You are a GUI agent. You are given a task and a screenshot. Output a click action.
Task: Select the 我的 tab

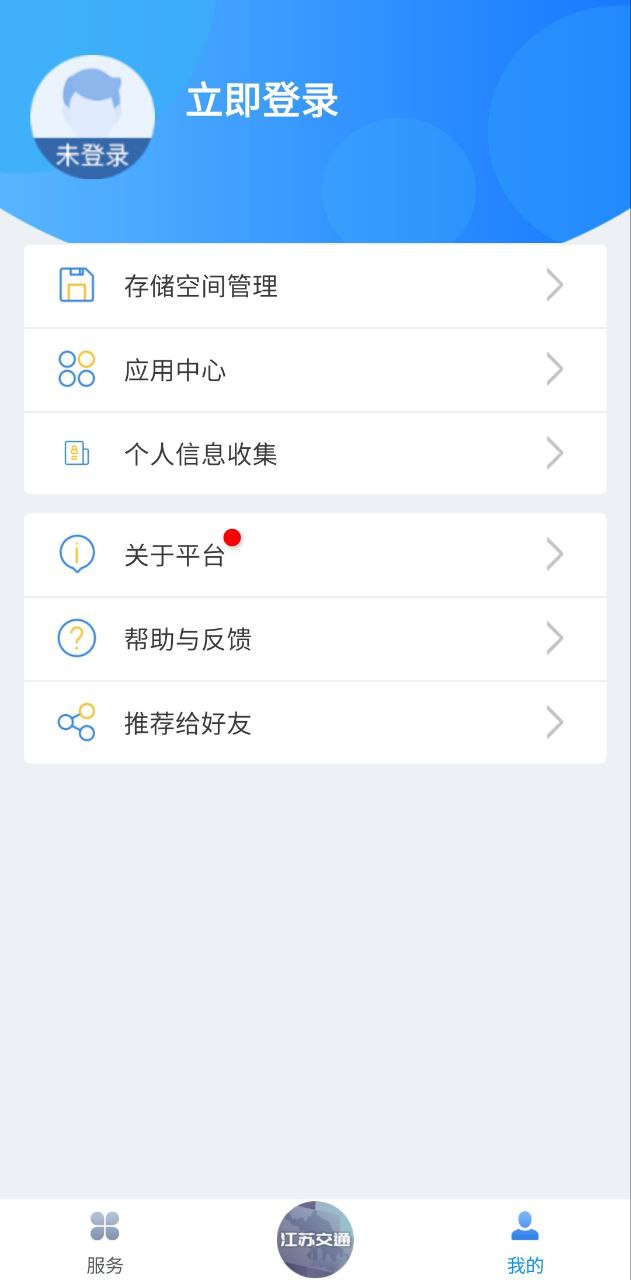(x=525, y=1242)
